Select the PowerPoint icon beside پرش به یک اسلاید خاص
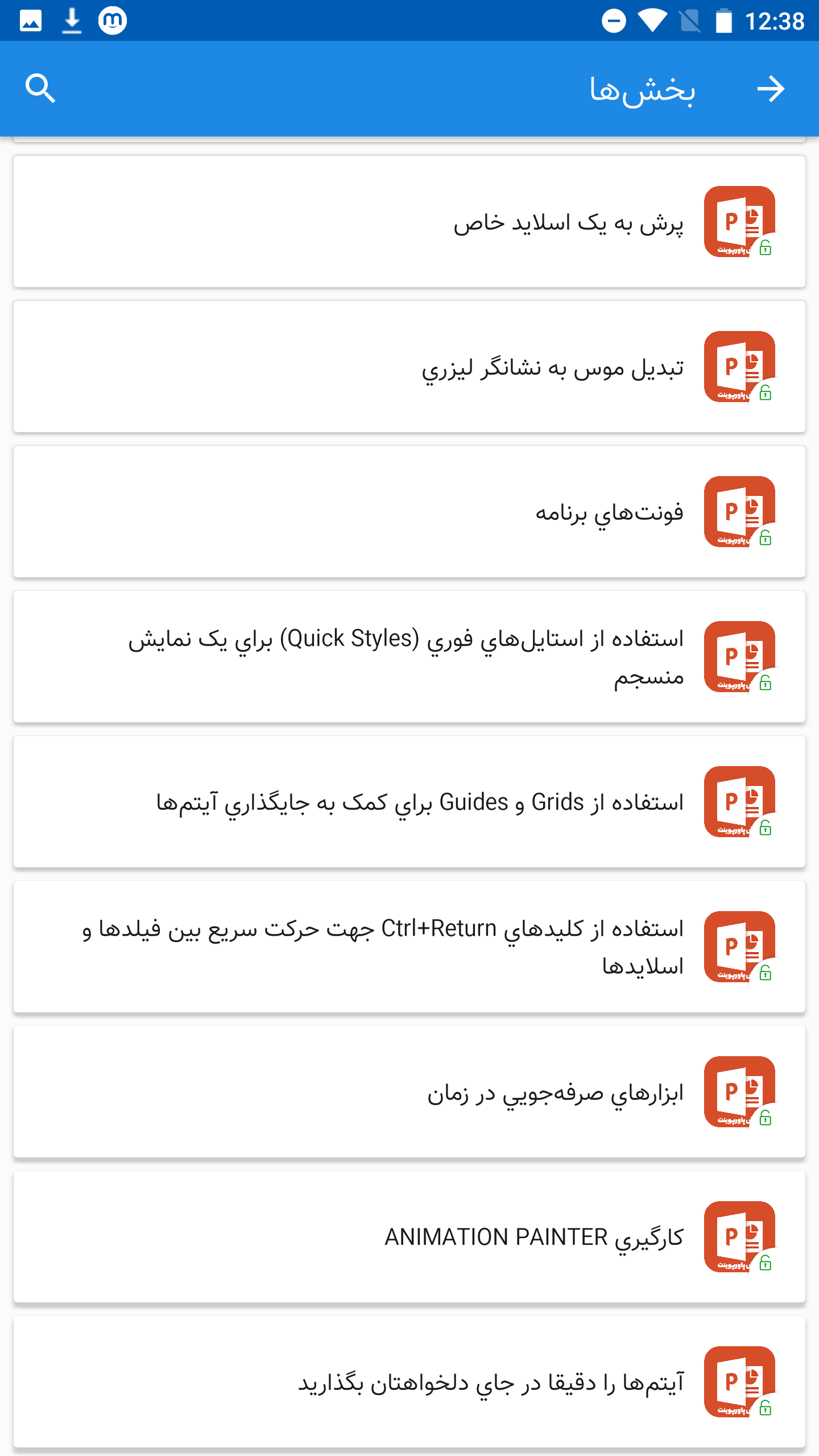 tap(738, 222)
